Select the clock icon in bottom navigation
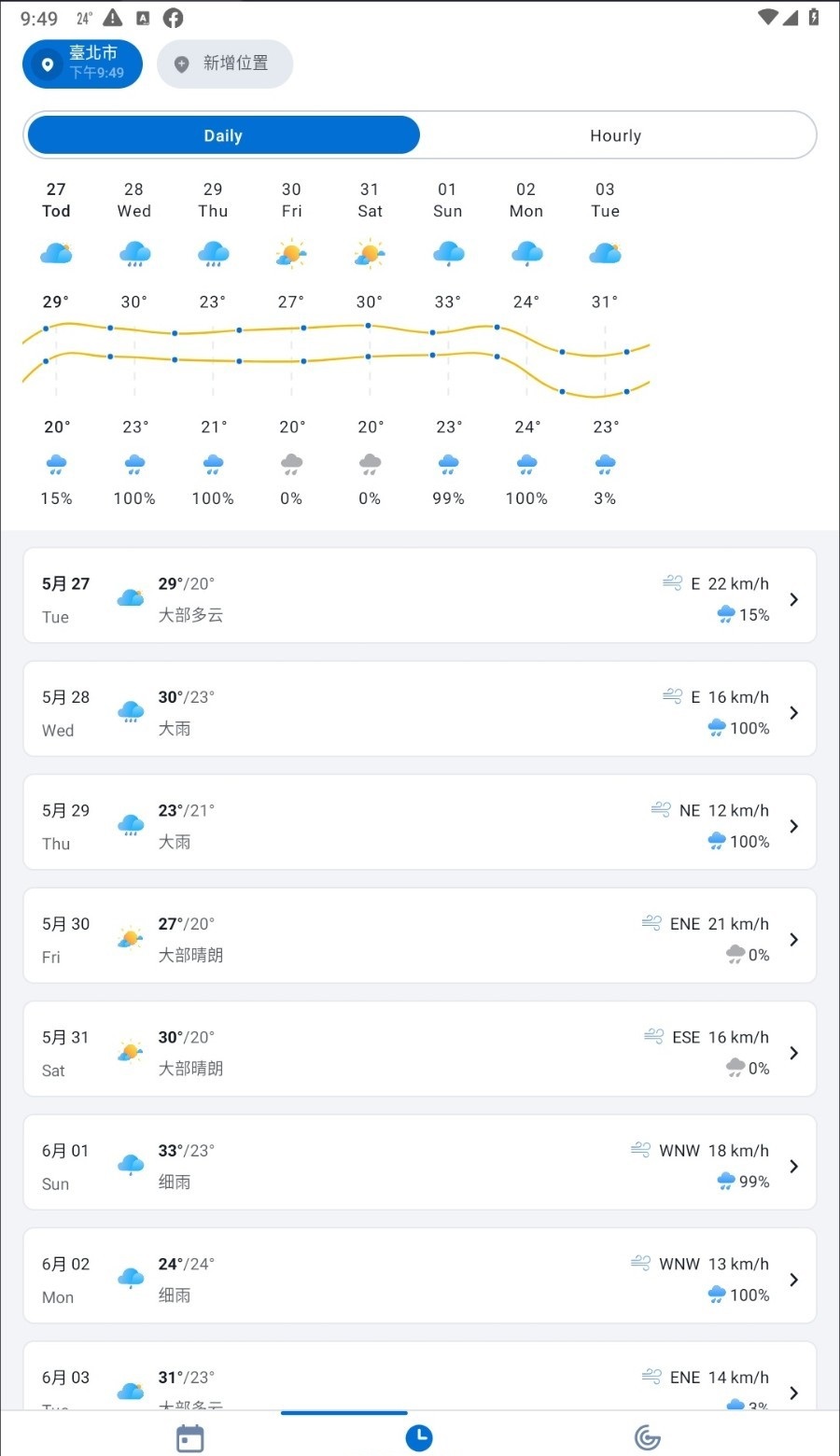This screenshot has height=1456, width=840. [419, 1436]
